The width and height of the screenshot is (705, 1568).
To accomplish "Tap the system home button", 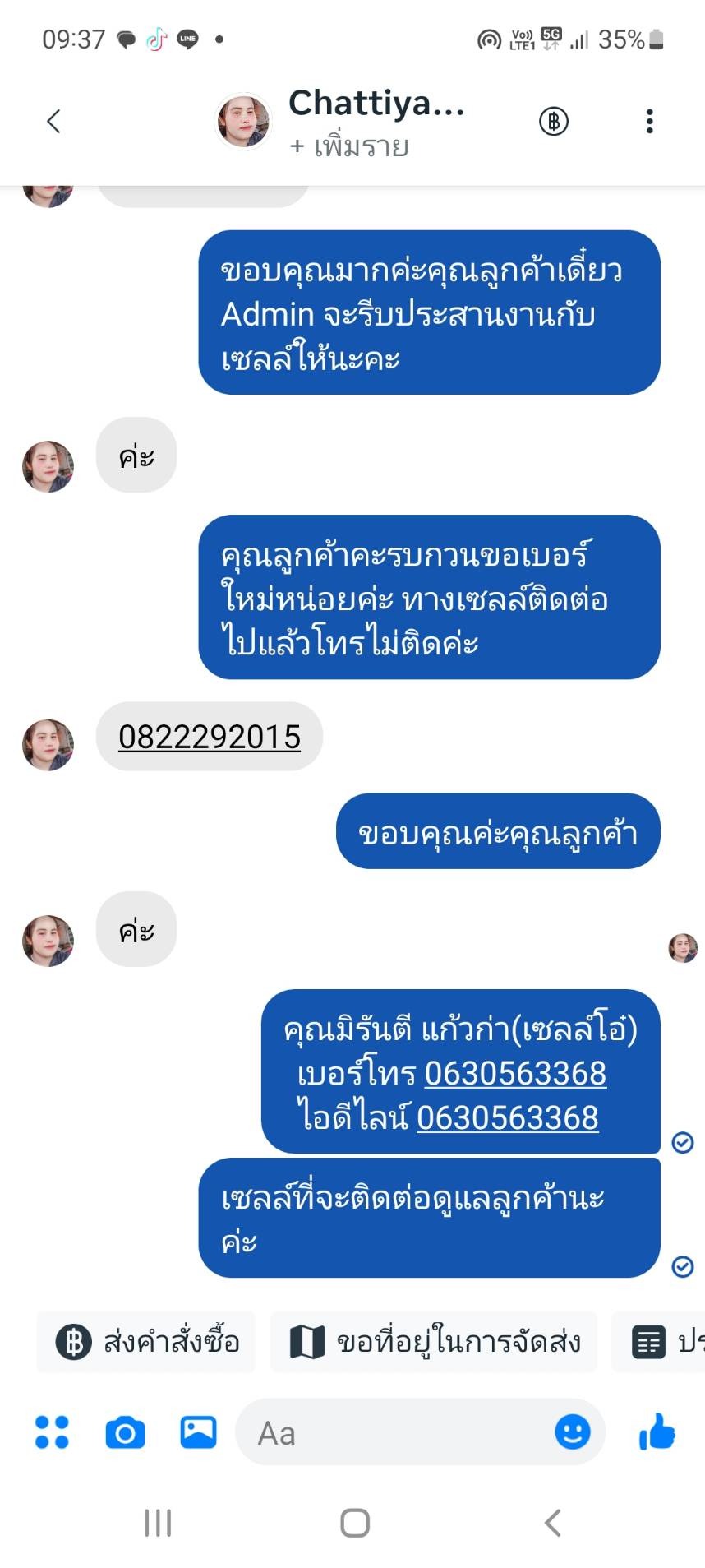I will coord(355,1523).
